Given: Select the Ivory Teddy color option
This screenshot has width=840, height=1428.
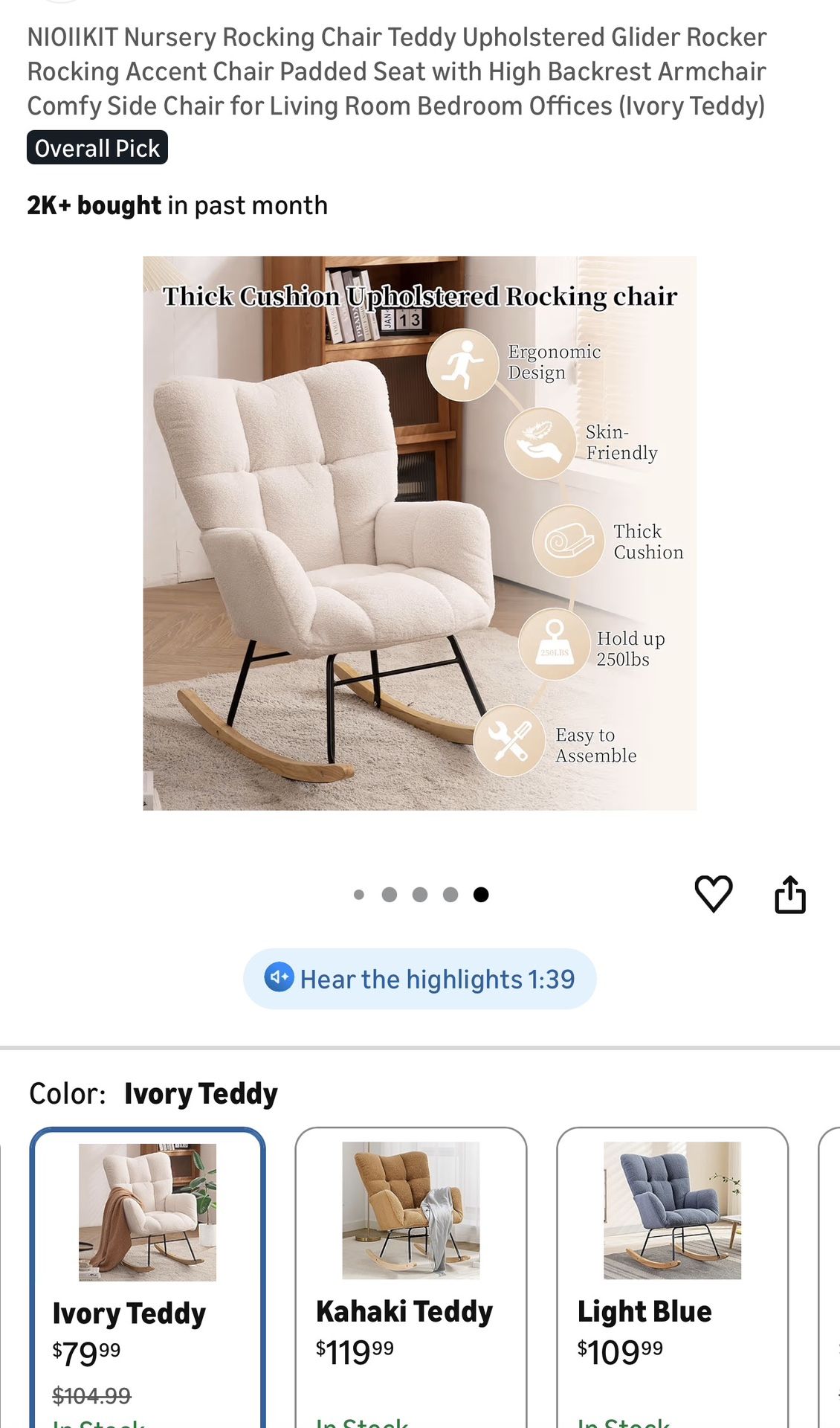Looking at the screenshot, I should pos(147,1277).
